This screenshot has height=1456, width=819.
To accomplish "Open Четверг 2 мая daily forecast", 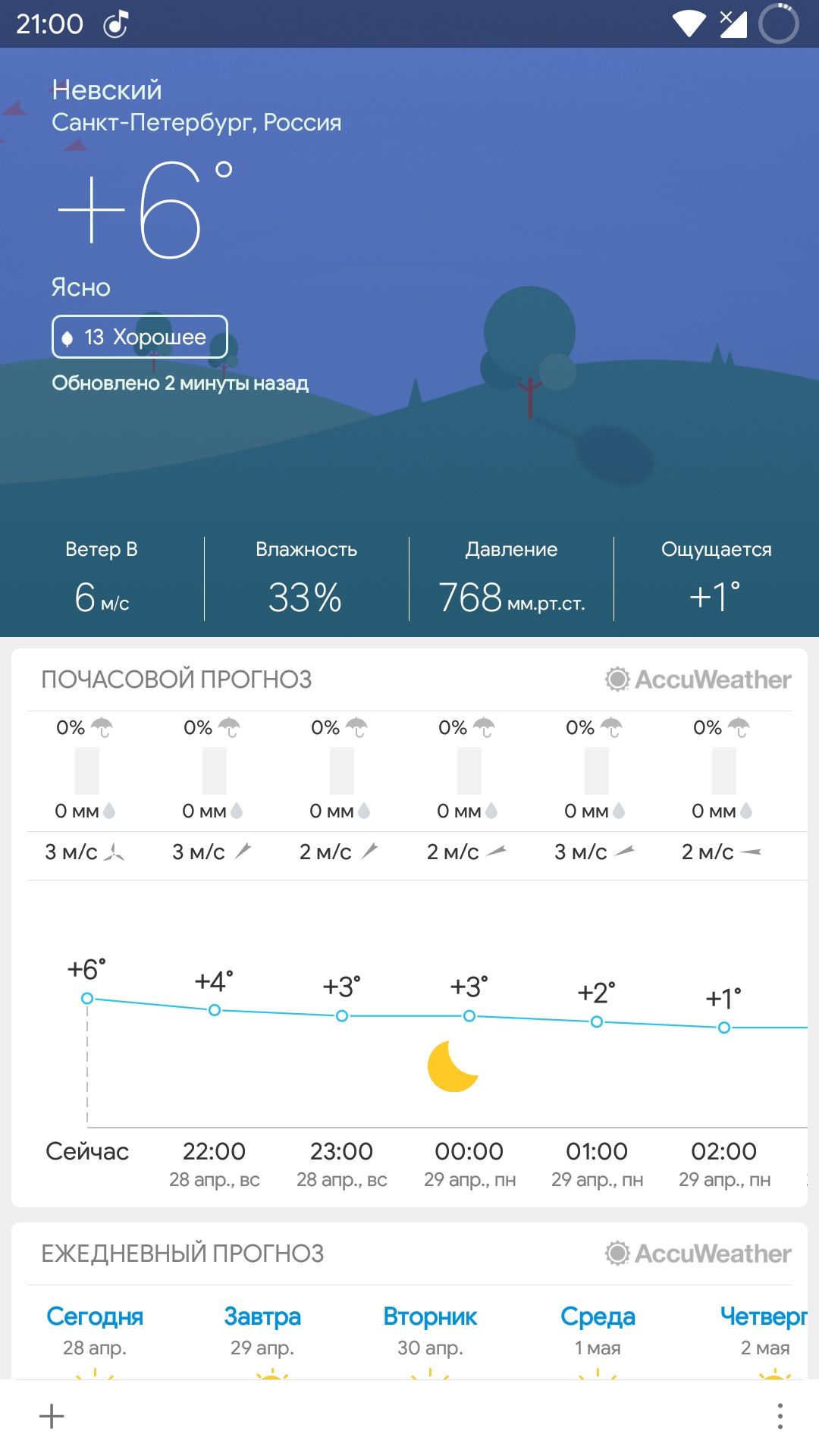I will [763, 1332].
